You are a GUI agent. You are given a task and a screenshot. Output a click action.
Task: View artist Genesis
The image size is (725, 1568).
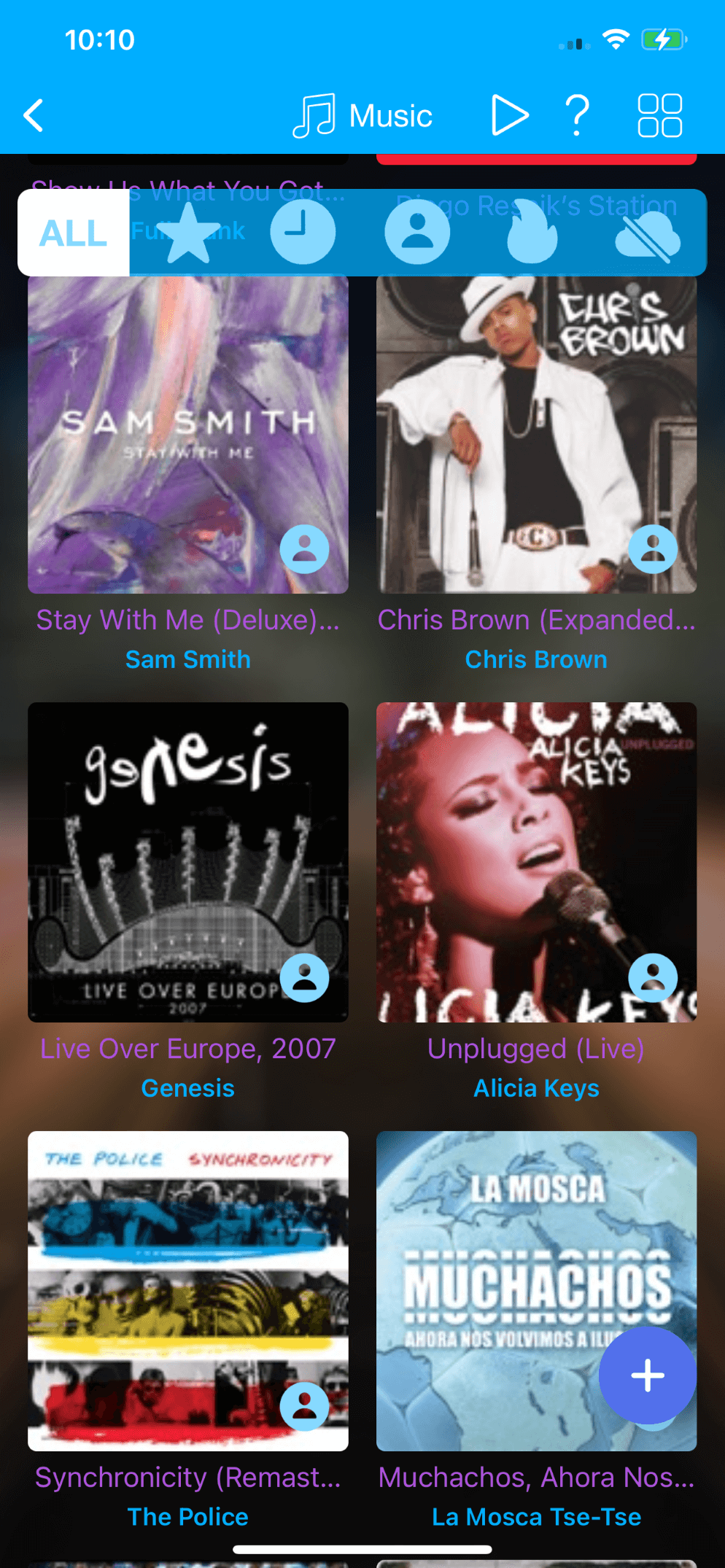coord(188,1088)
